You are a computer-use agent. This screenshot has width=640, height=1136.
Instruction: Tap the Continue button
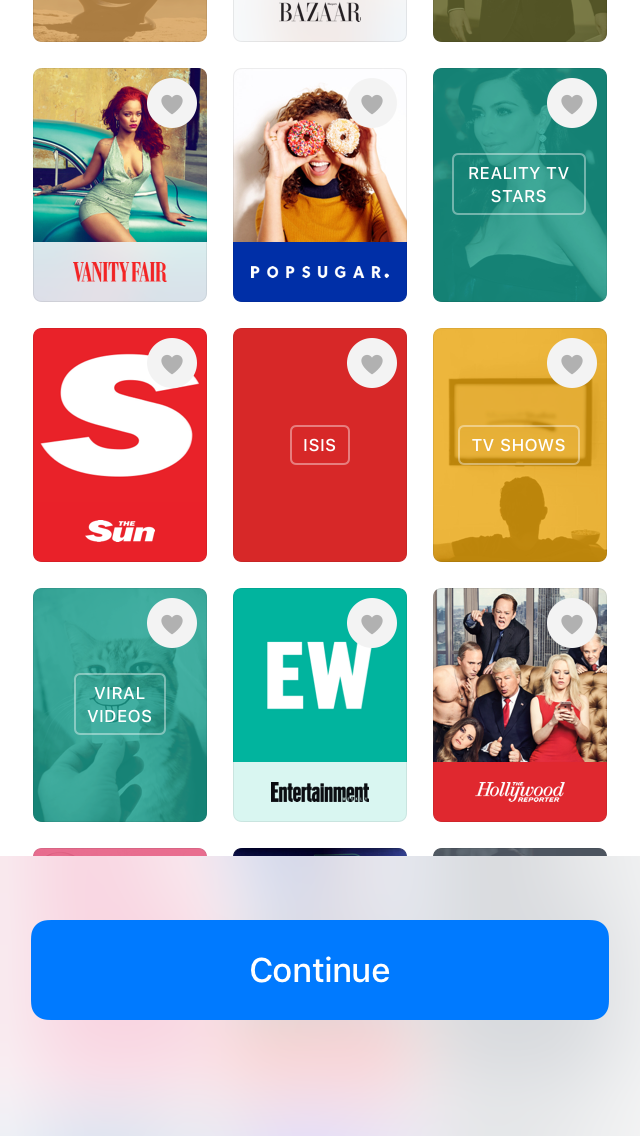tap(320, 970)
